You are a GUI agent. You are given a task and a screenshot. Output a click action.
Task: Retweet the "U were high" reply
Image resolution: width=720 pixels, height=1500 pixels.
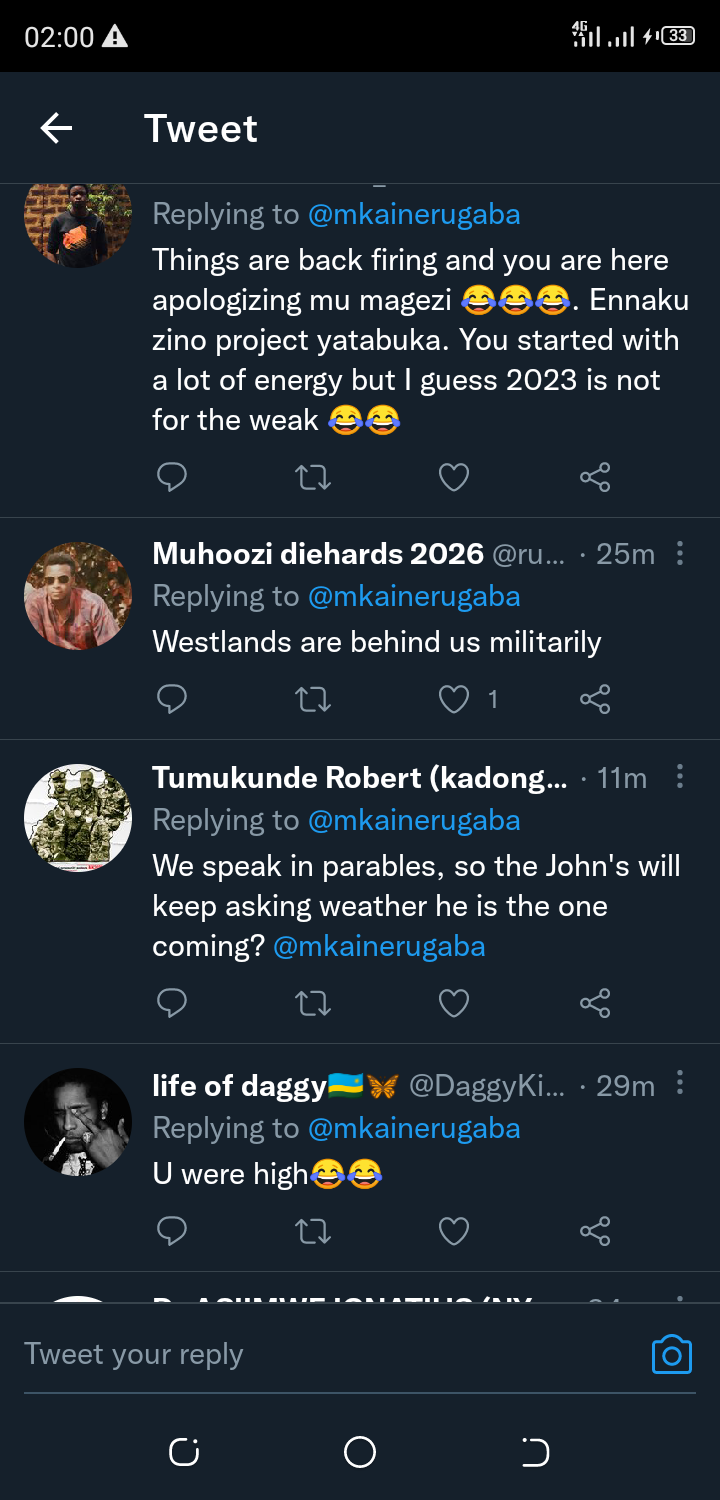[x=313, y=1231]
